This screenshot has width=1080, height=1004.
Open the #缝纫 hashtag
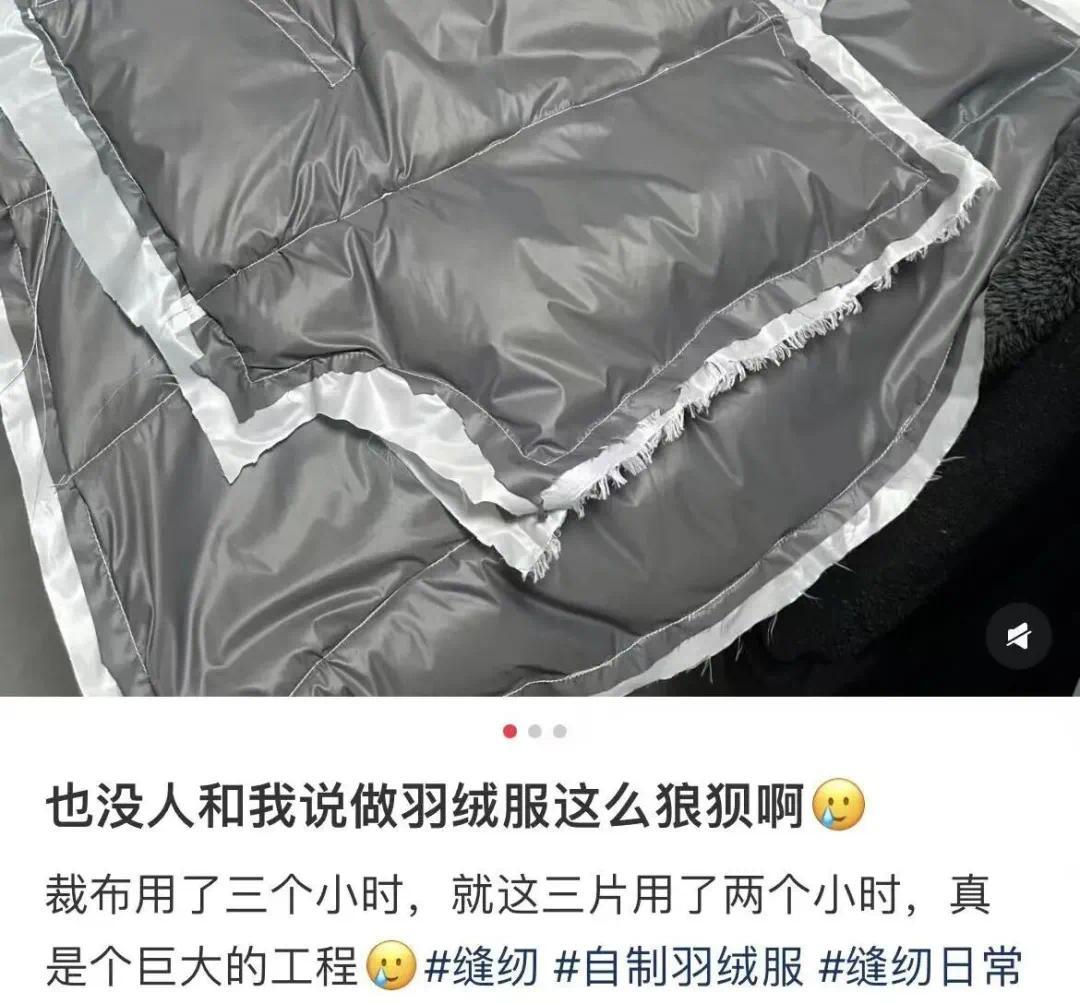click(483, 968)
